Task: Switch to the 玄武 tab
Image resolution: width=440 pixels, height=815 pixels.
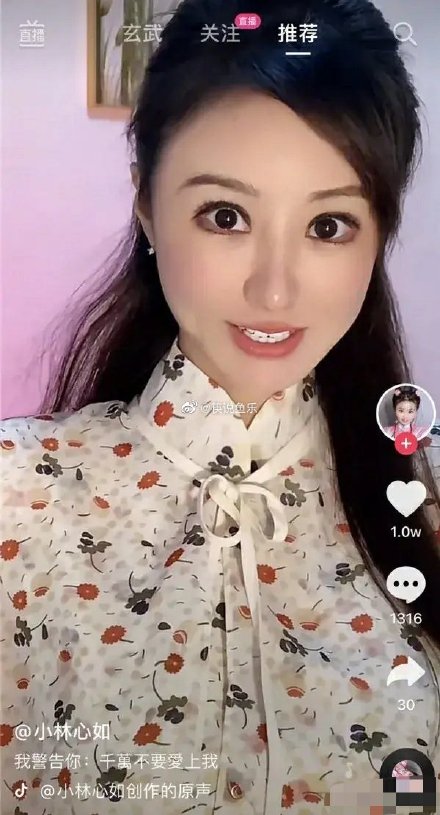Action: [143, 33]
